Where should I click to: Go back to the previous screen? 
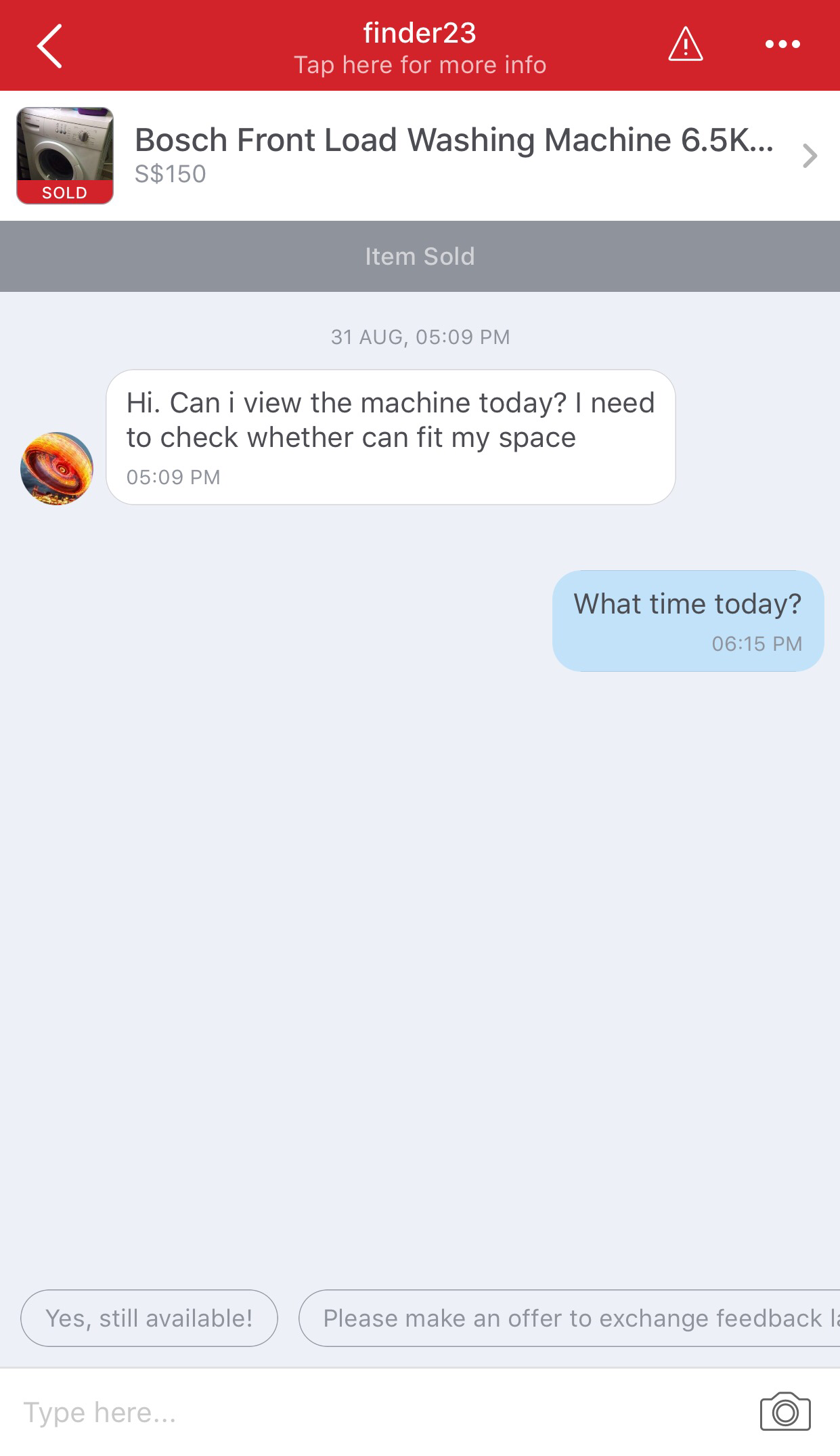coord(49,46)
